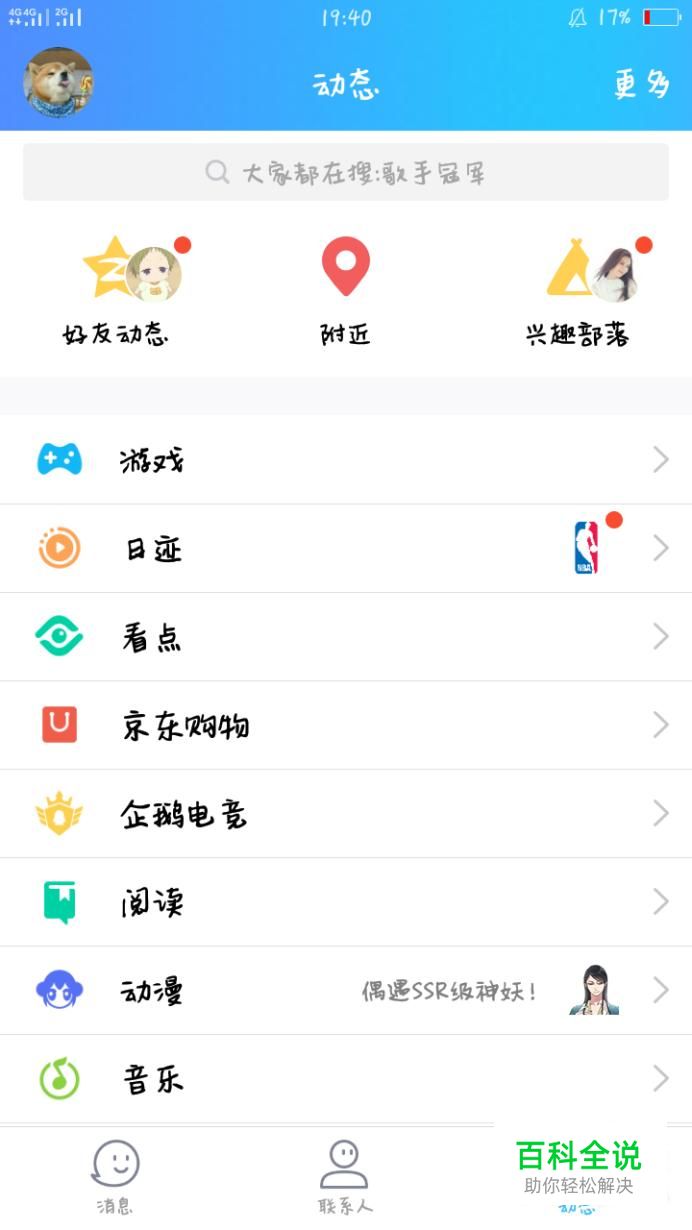692x1230 pixels.
Task: Open the 日迹 row
Action: click(346, 548)
